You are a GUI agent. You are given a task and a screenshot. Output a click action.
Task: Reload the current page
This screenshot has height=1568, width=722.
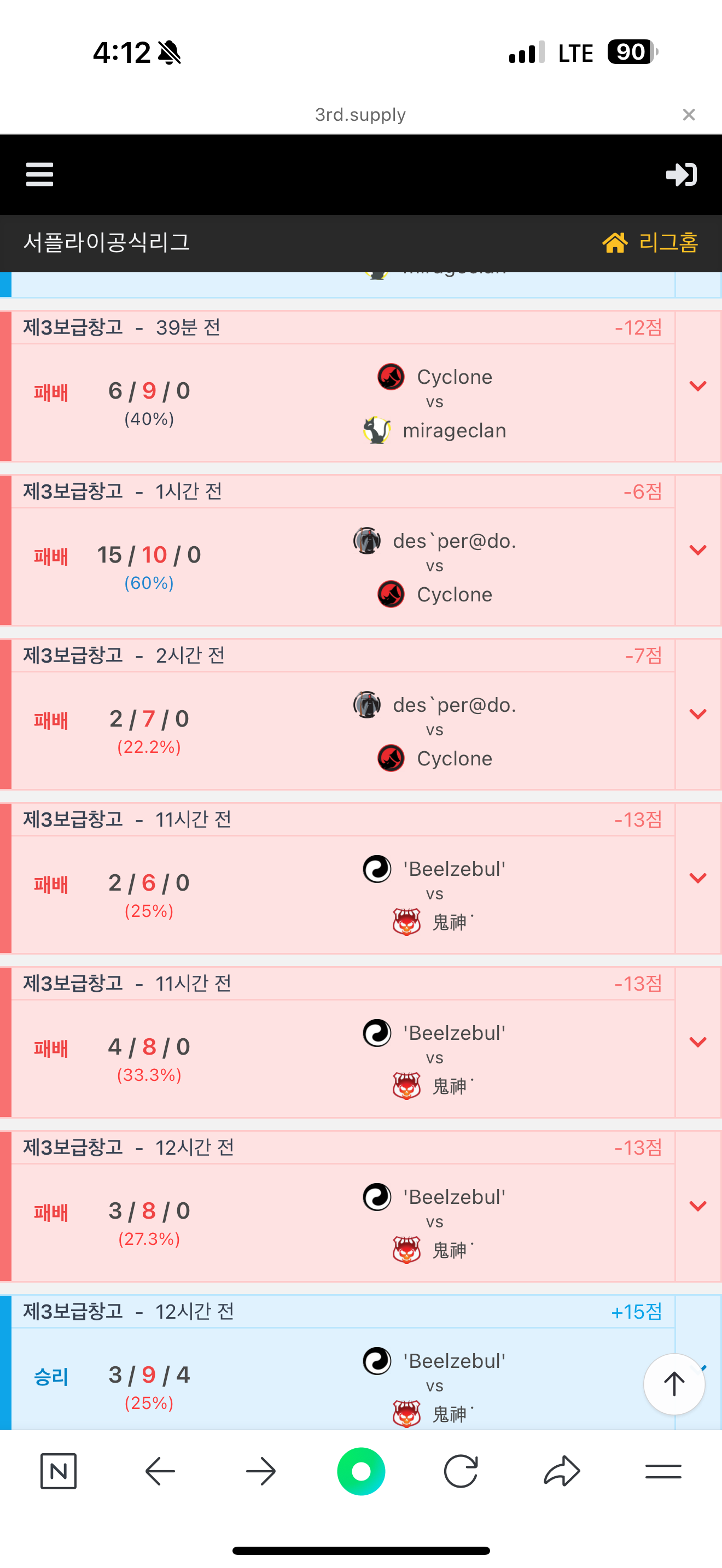pyautogui.click(x=461, y=1472)
